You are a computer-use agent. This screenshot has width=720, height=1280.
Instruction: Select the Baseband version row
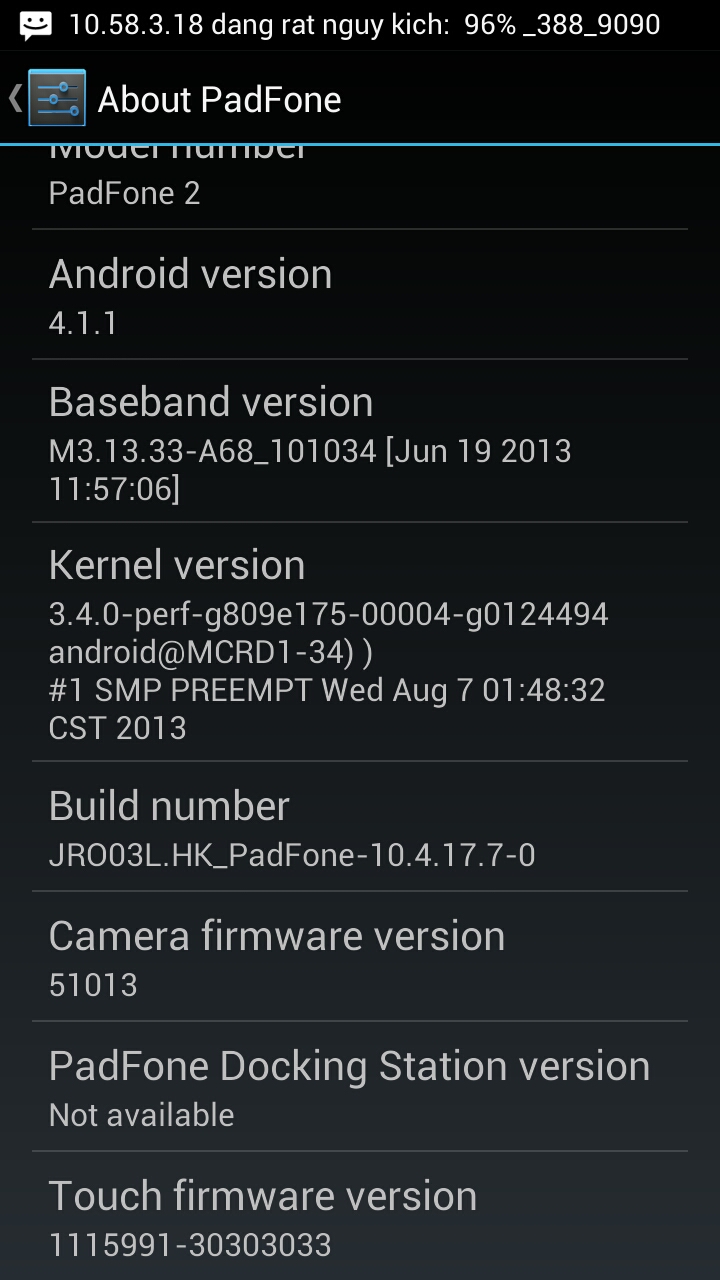click(360, 441)
